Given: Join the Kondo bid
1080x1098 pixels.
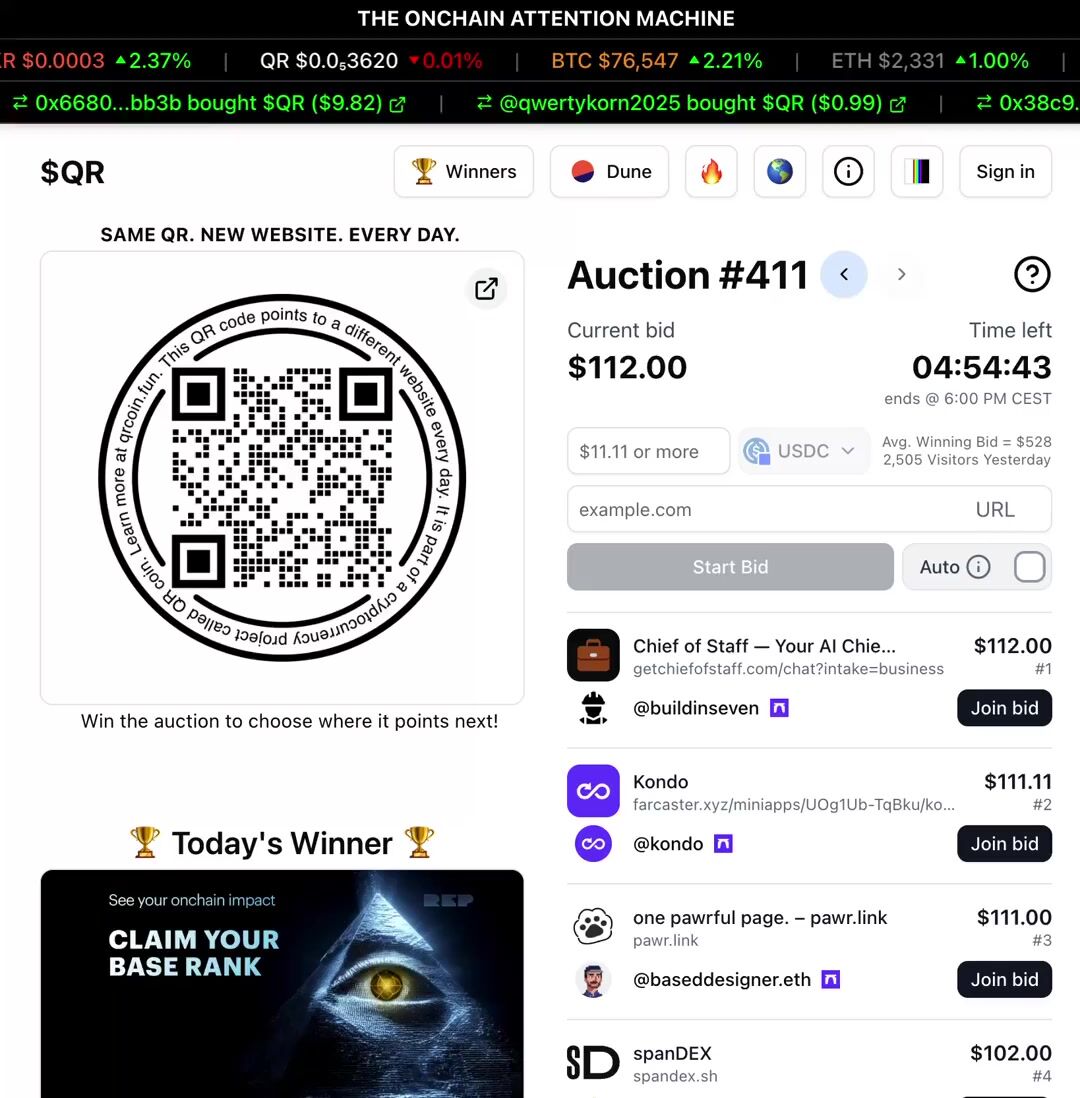Looking at the screenshot, I should 1004,844.
